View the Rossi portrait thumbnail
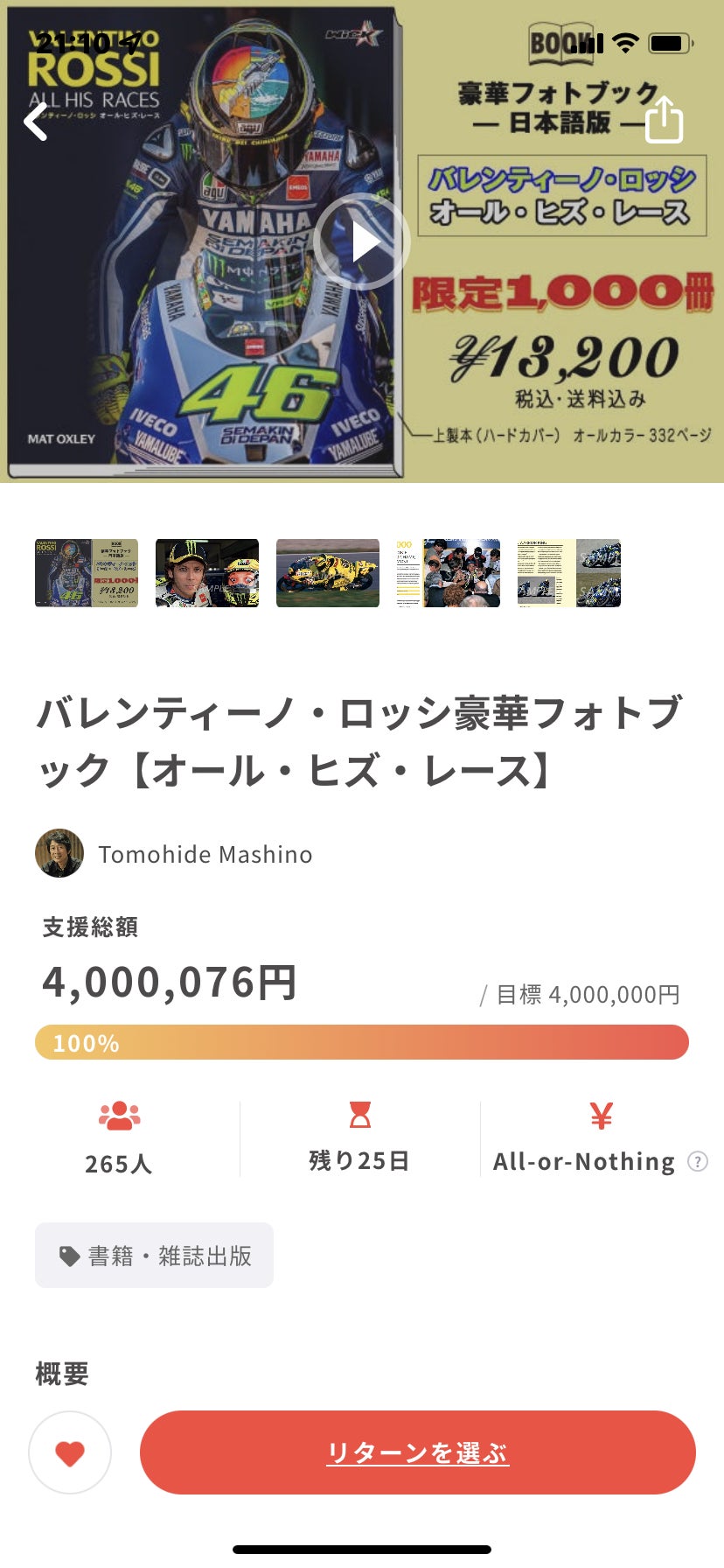 [207, 573]
